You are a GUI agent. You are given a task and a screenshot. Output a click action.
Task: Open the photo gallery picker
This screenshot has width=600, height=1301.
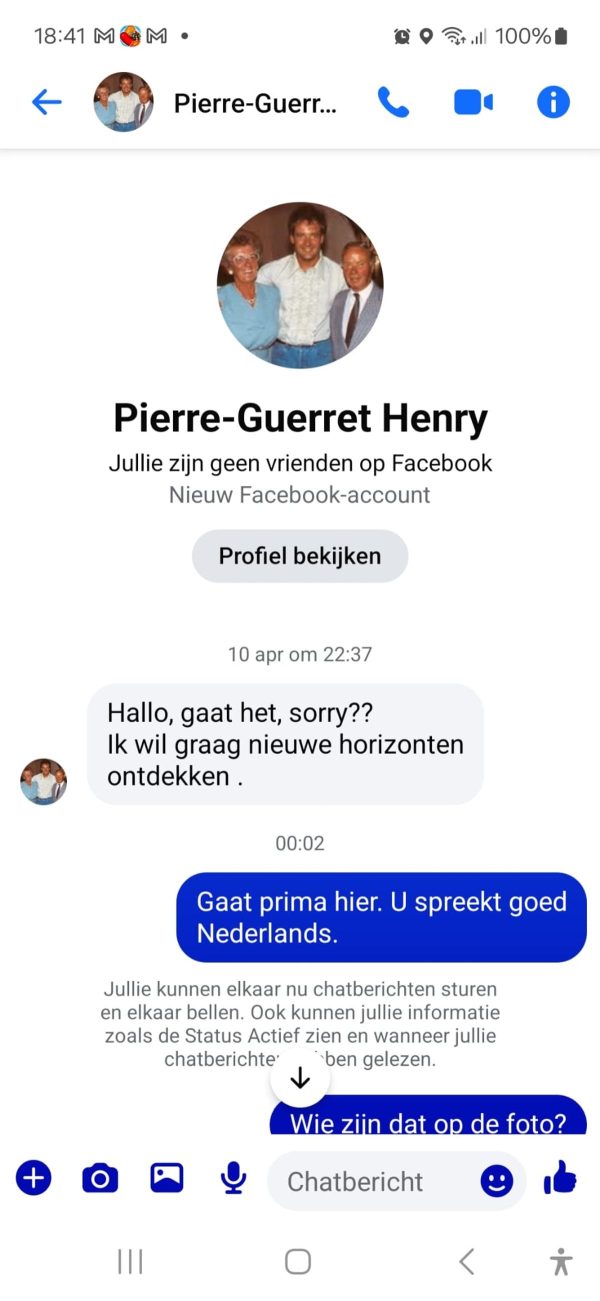tap(167, 1179)
